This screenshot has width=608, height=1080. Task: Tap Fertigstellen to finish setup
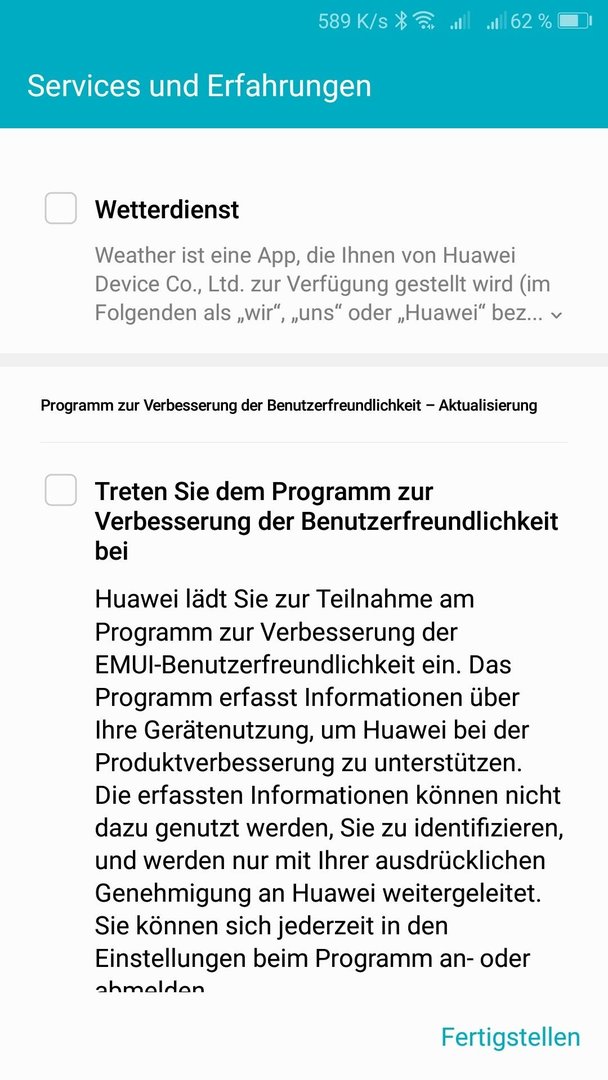510,1036
